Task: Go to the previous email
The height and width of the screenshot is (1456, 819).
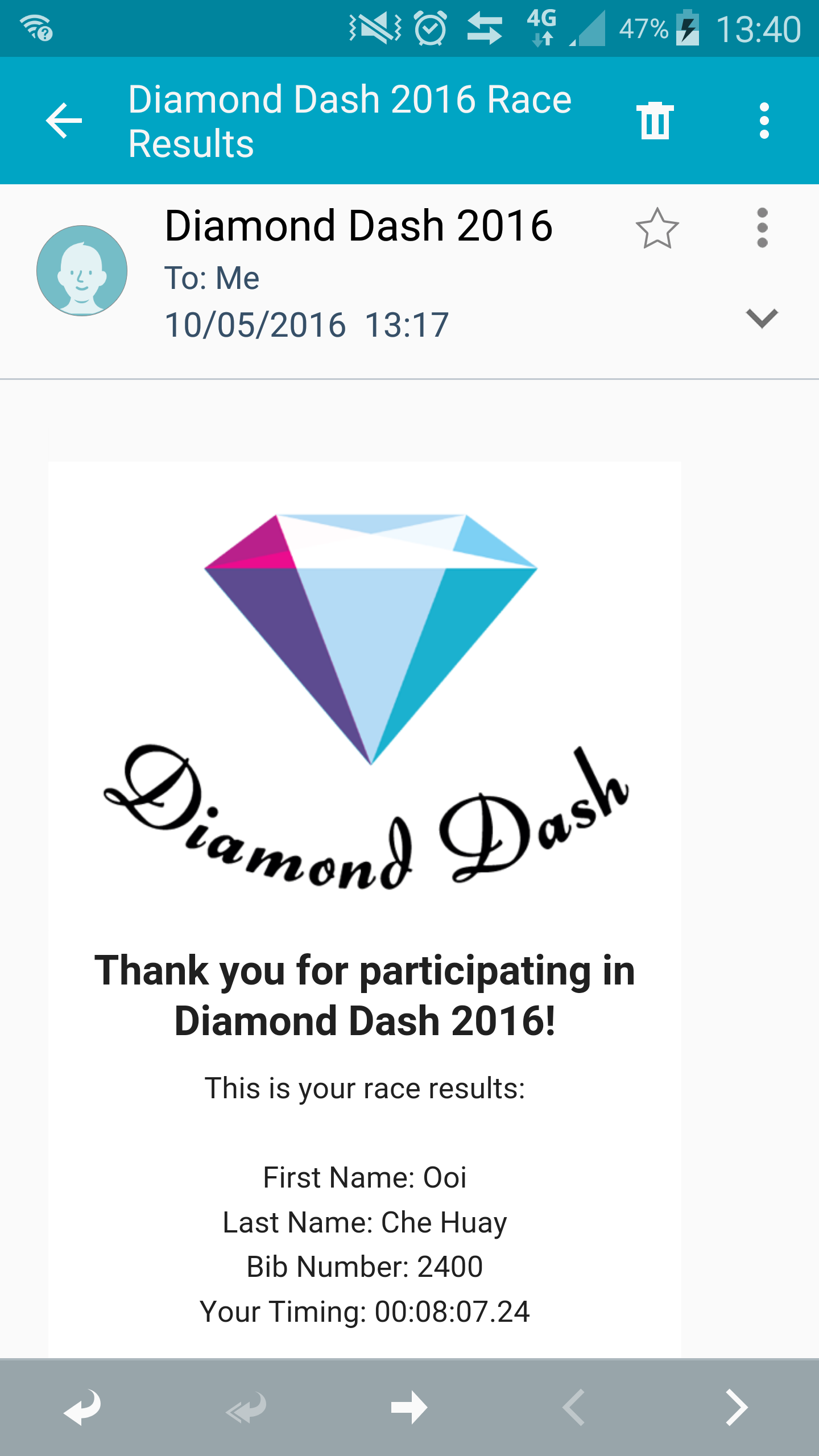Action: coord(573,1408)
